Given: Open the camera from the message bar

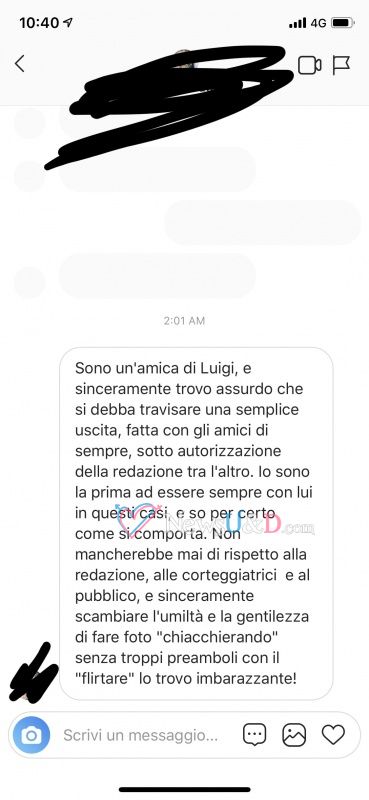Looking at the screenshot, I should [x=31, y=735].
